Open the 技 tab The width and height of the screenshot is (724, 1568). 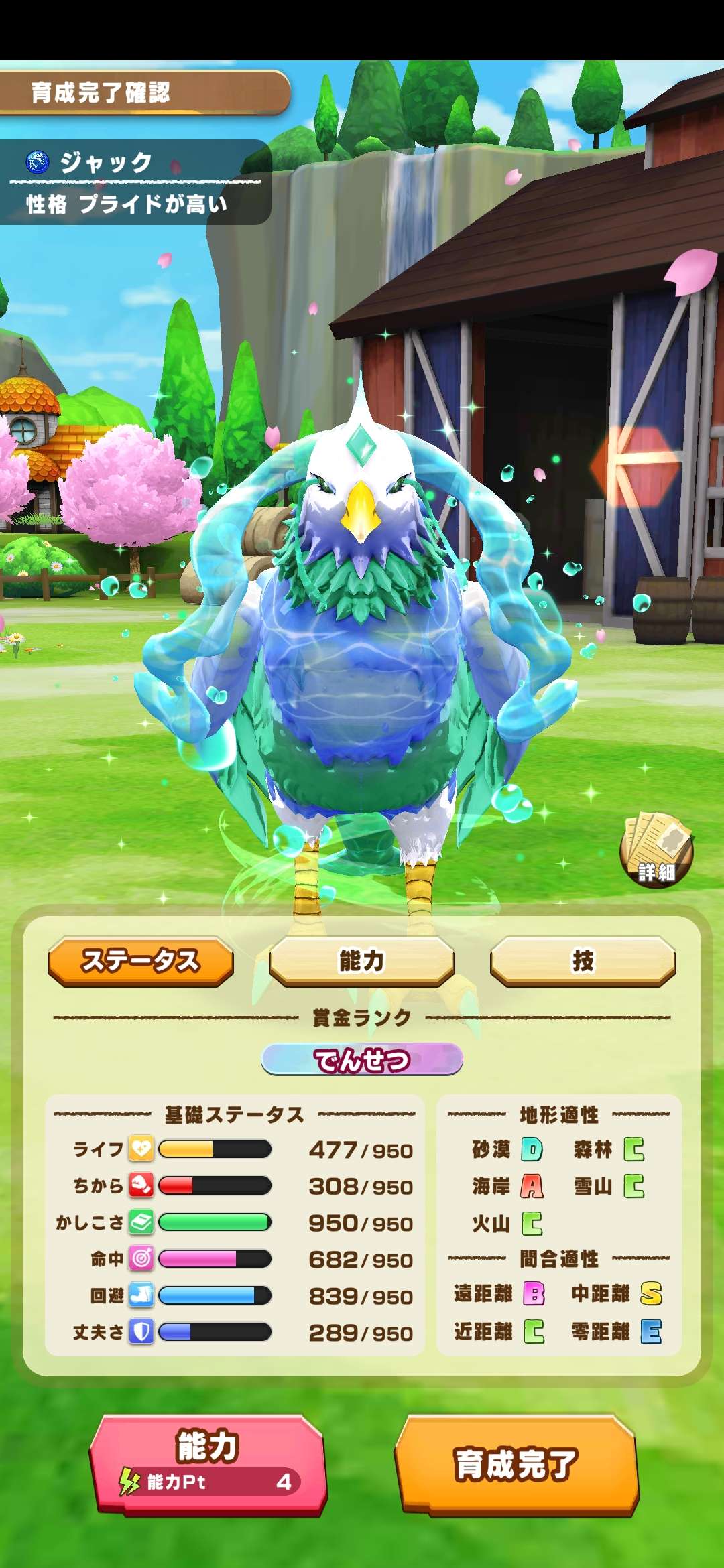click(583, 961)
